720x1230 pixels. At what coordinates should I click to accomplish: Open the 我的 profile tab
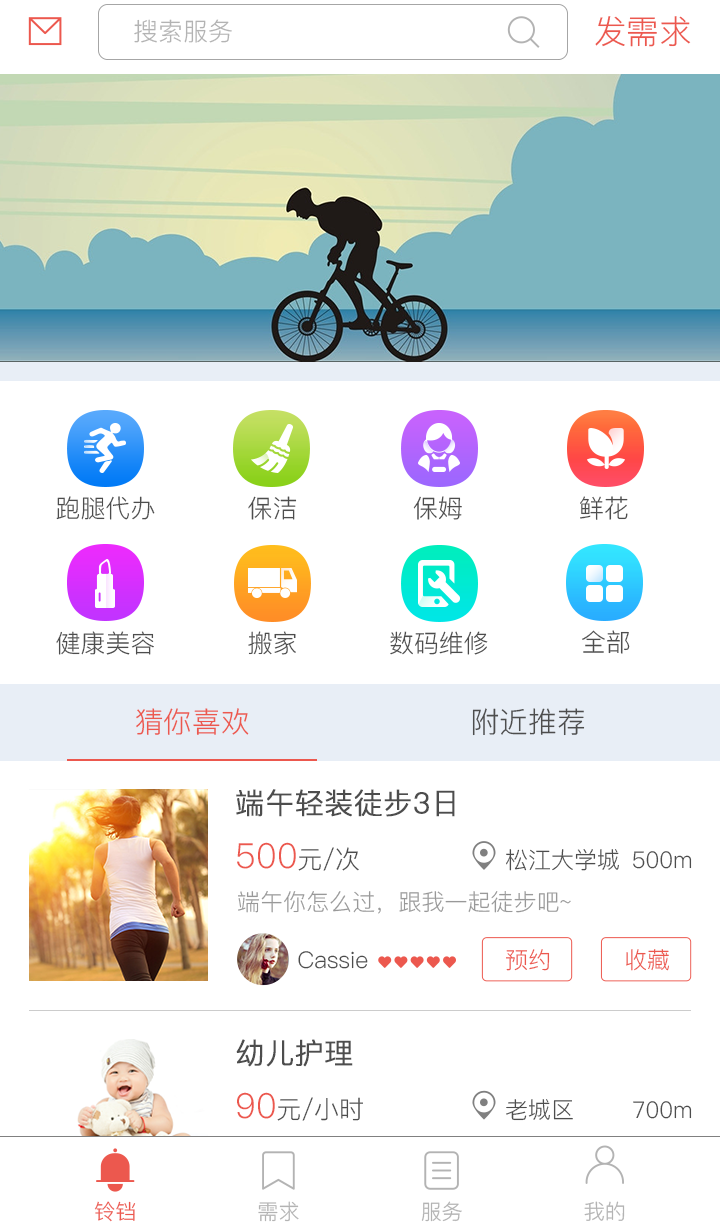coord(604,1185)
